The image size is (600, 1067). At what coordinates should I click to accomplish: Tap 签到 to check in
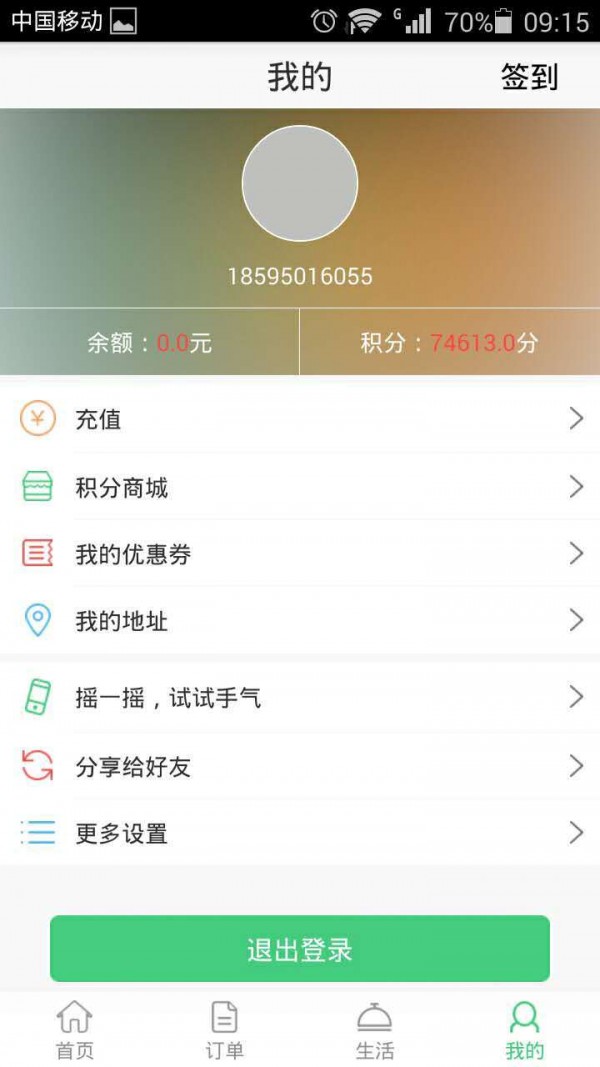[529, 77]
